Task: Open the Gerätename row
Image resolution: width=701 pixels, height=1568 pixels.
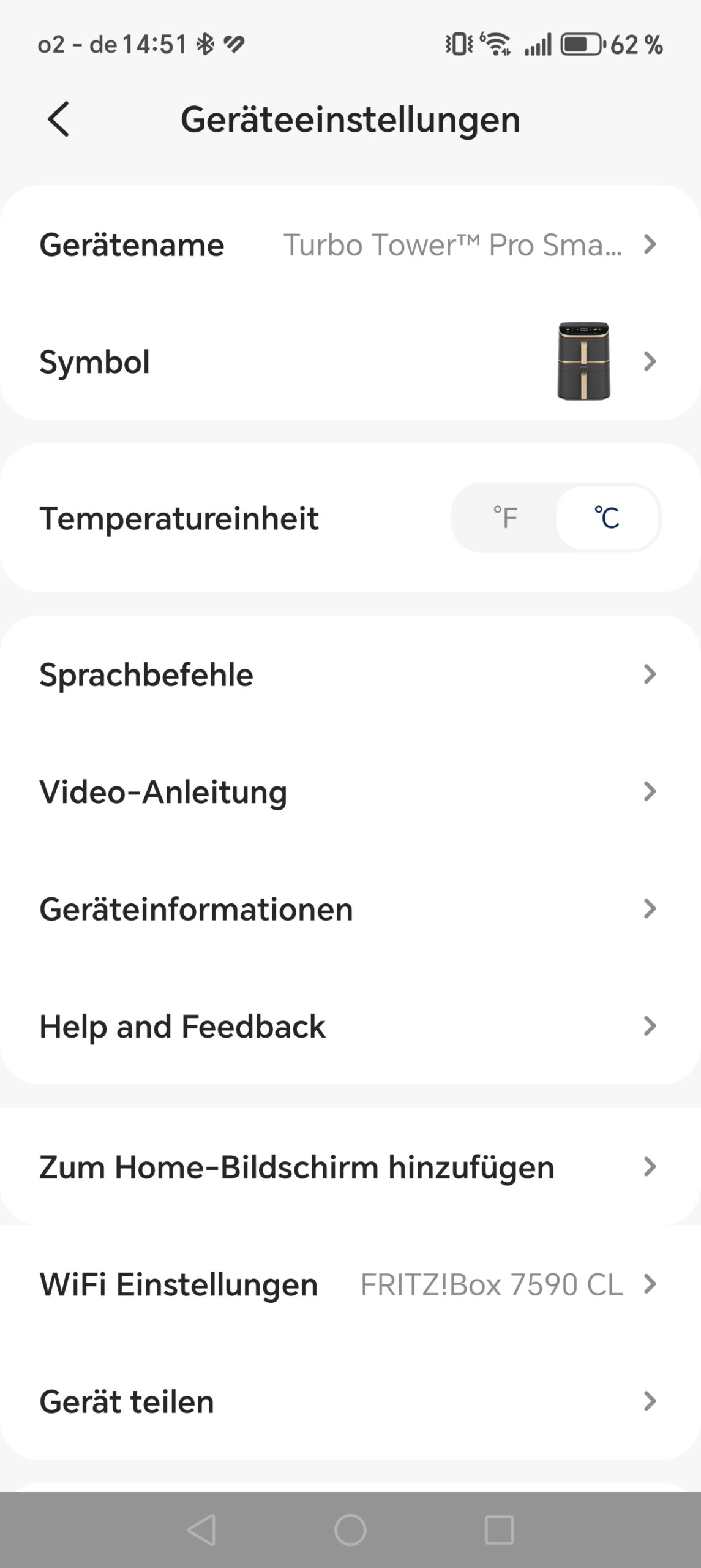Action: 350,245
